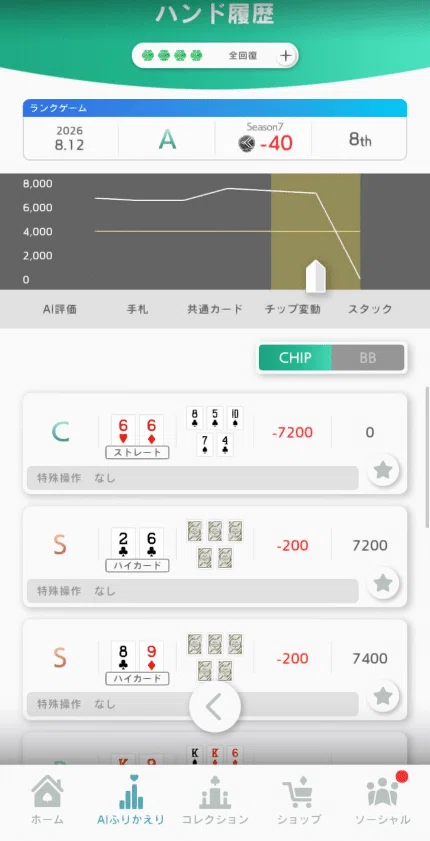Select the CHIP display option
This screenshot has height=841, width=430.
pyautogui.click(x=295, y=358)
